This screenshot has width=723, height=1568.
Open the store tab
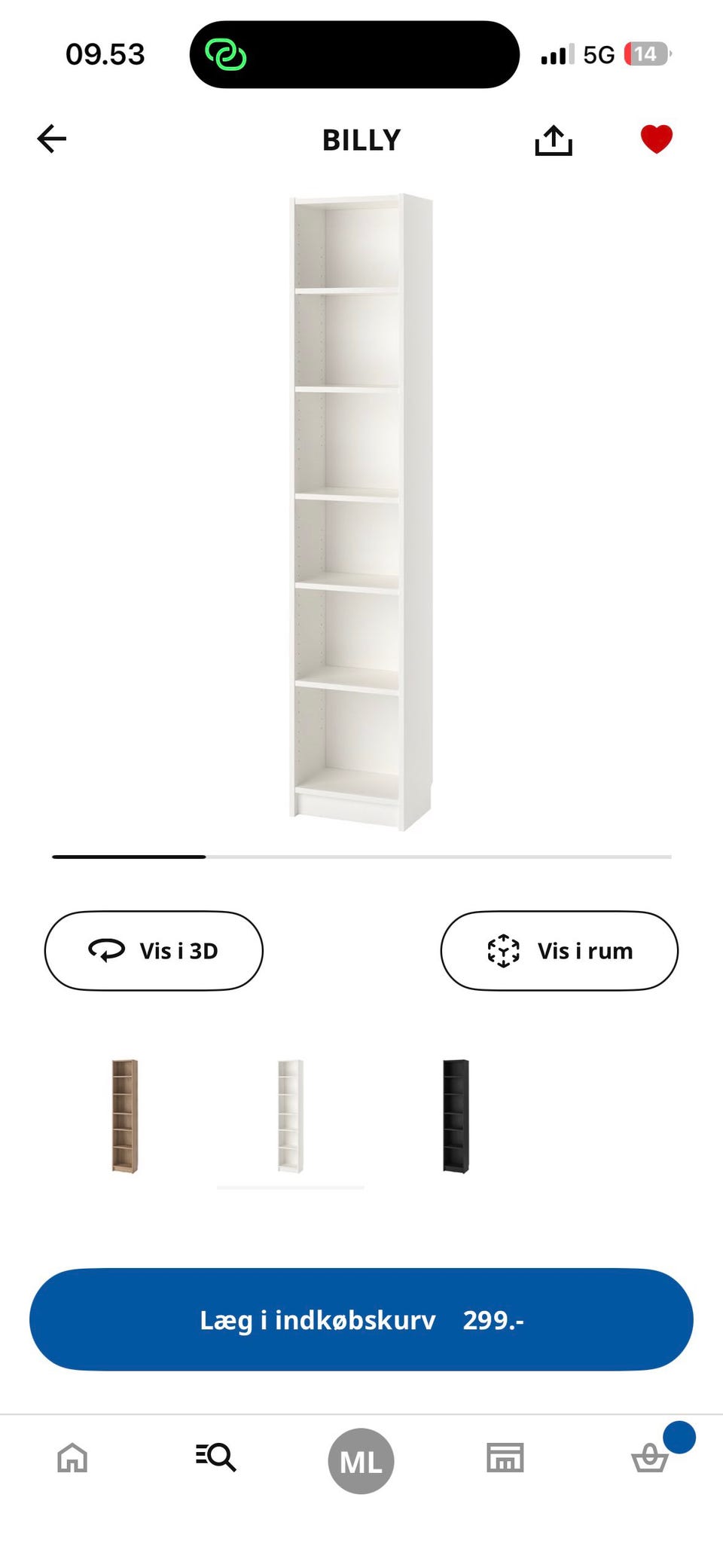[x=505, y=1457]
